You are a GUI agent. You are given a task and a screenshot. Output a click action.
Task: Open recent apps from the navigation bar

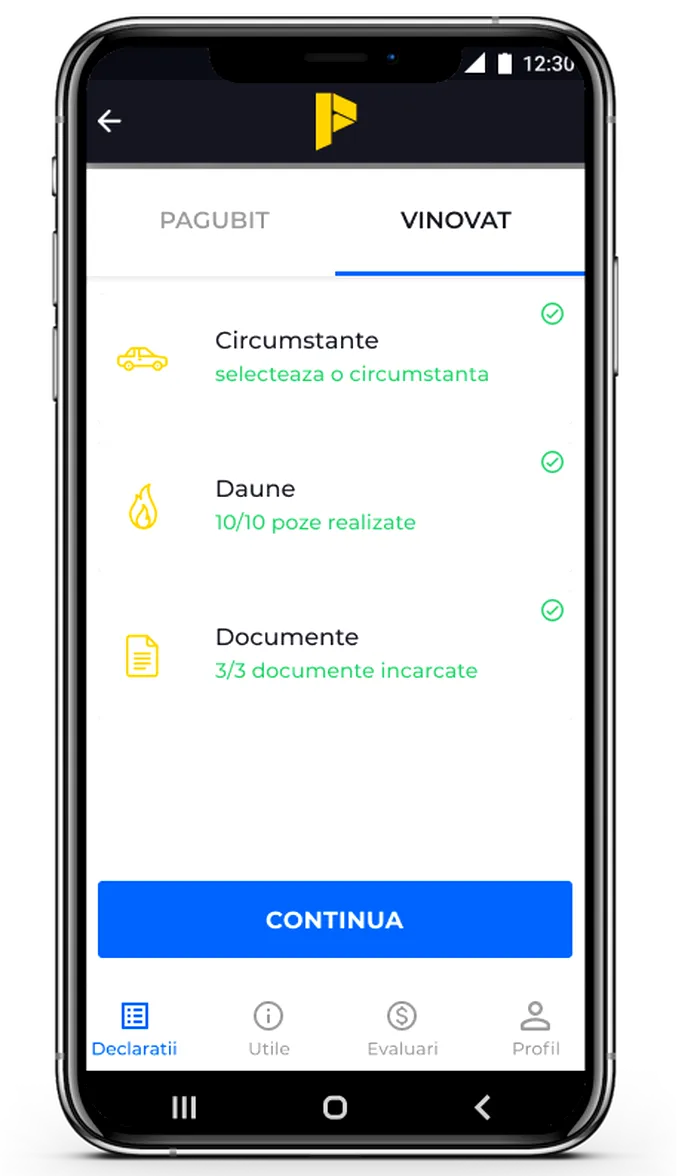point(184,1107)
